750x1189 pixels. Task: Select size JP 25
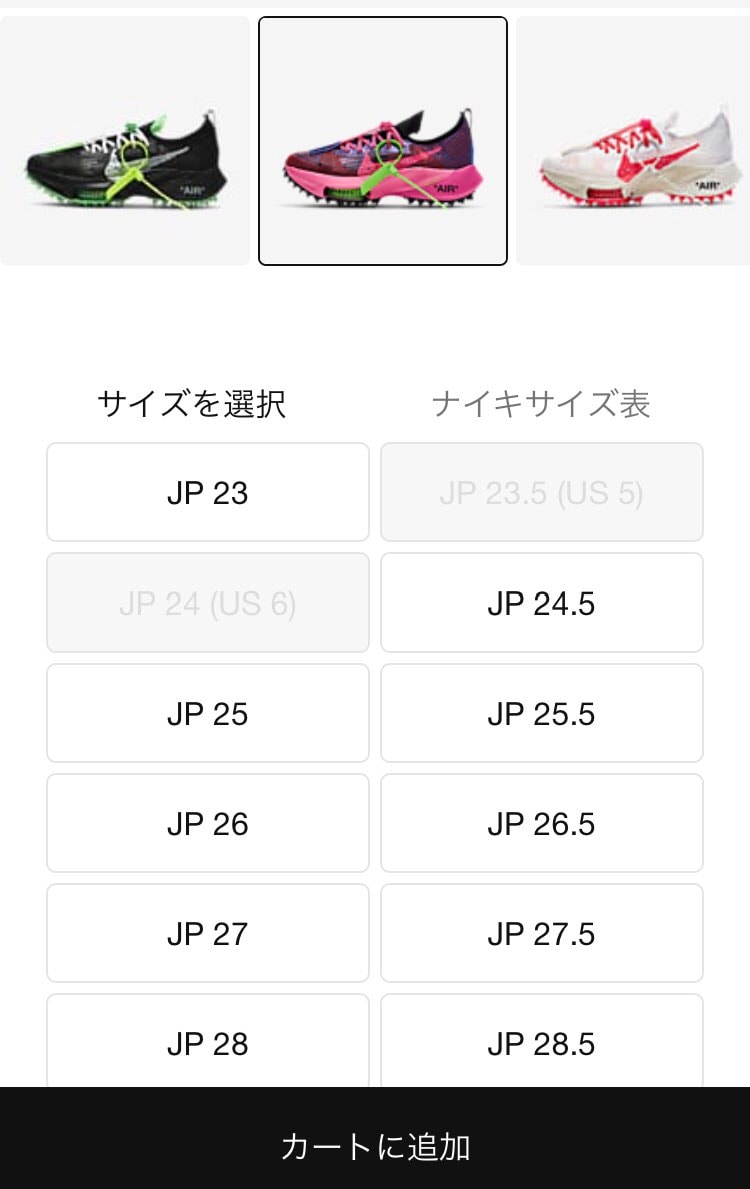coord(207,713)
